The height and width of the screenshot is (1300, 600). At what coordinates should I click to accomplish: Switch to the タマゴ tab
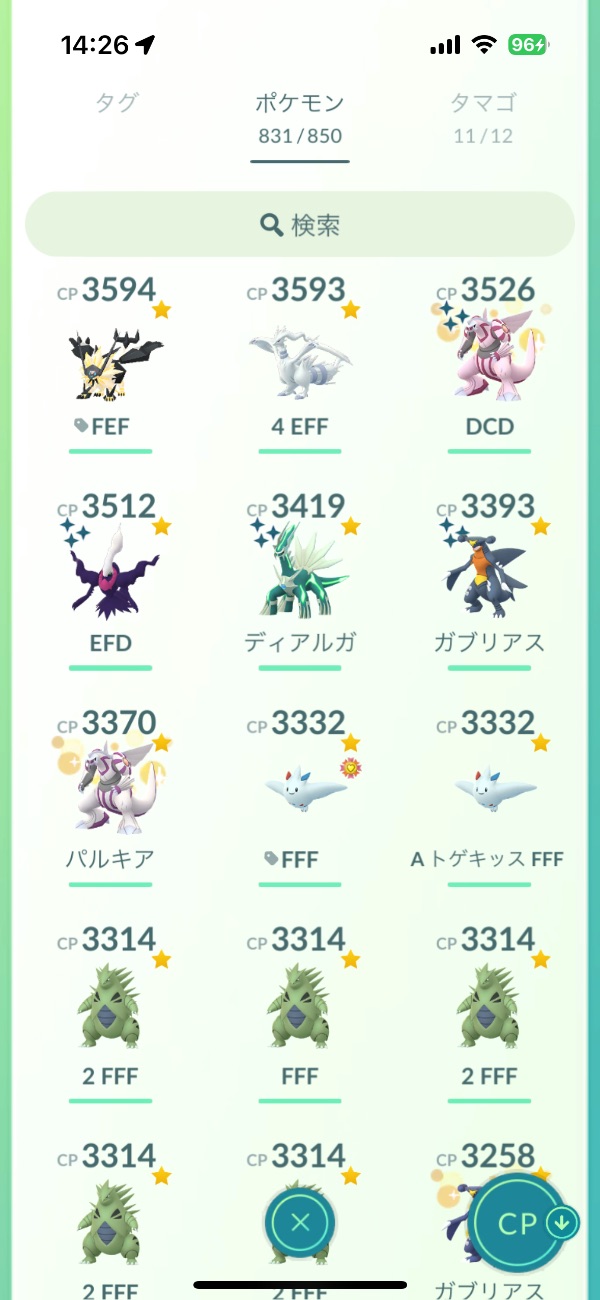[x=483, y=103]
